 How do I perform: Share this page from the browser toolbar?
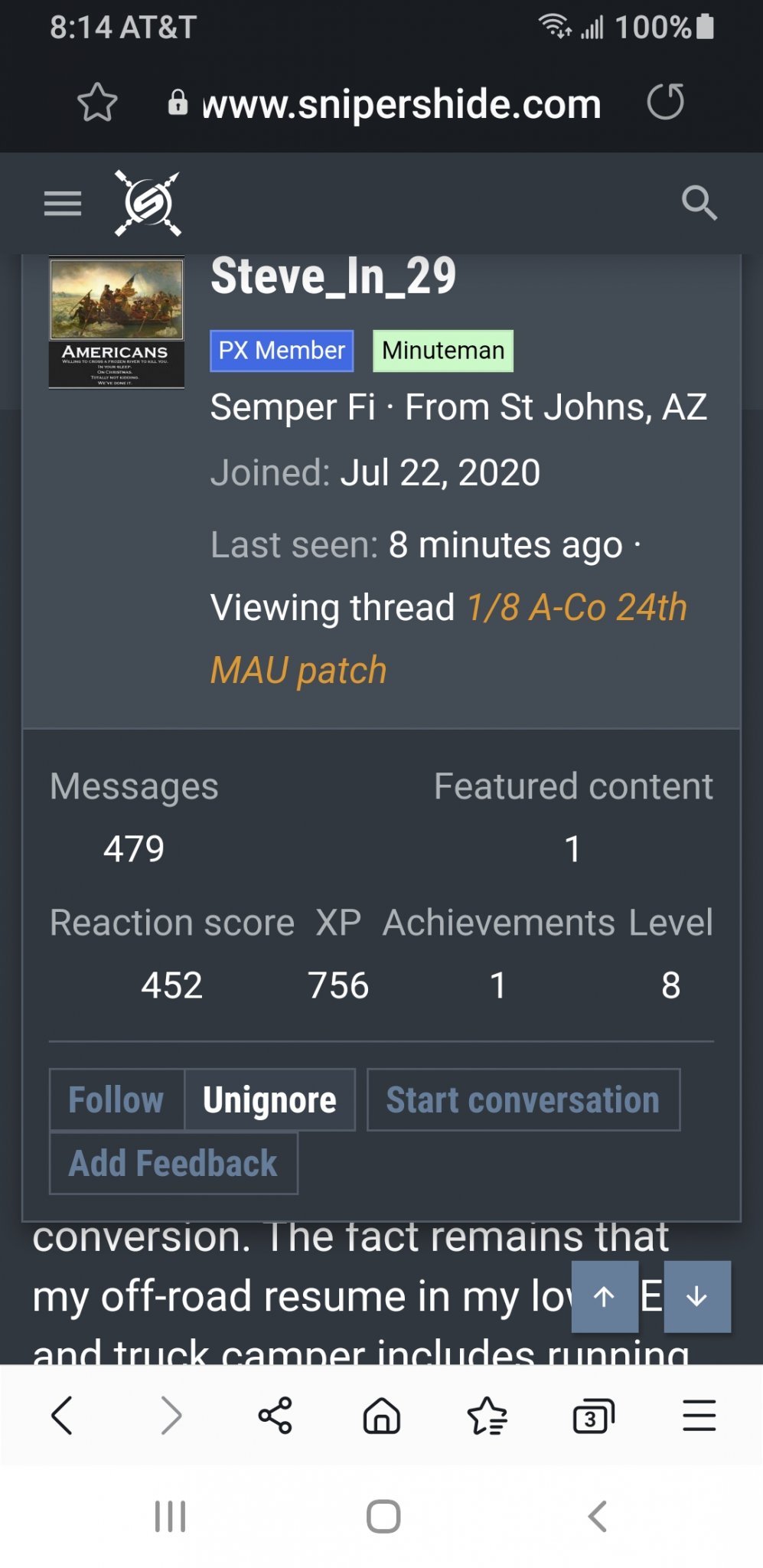coord(276,1415)
